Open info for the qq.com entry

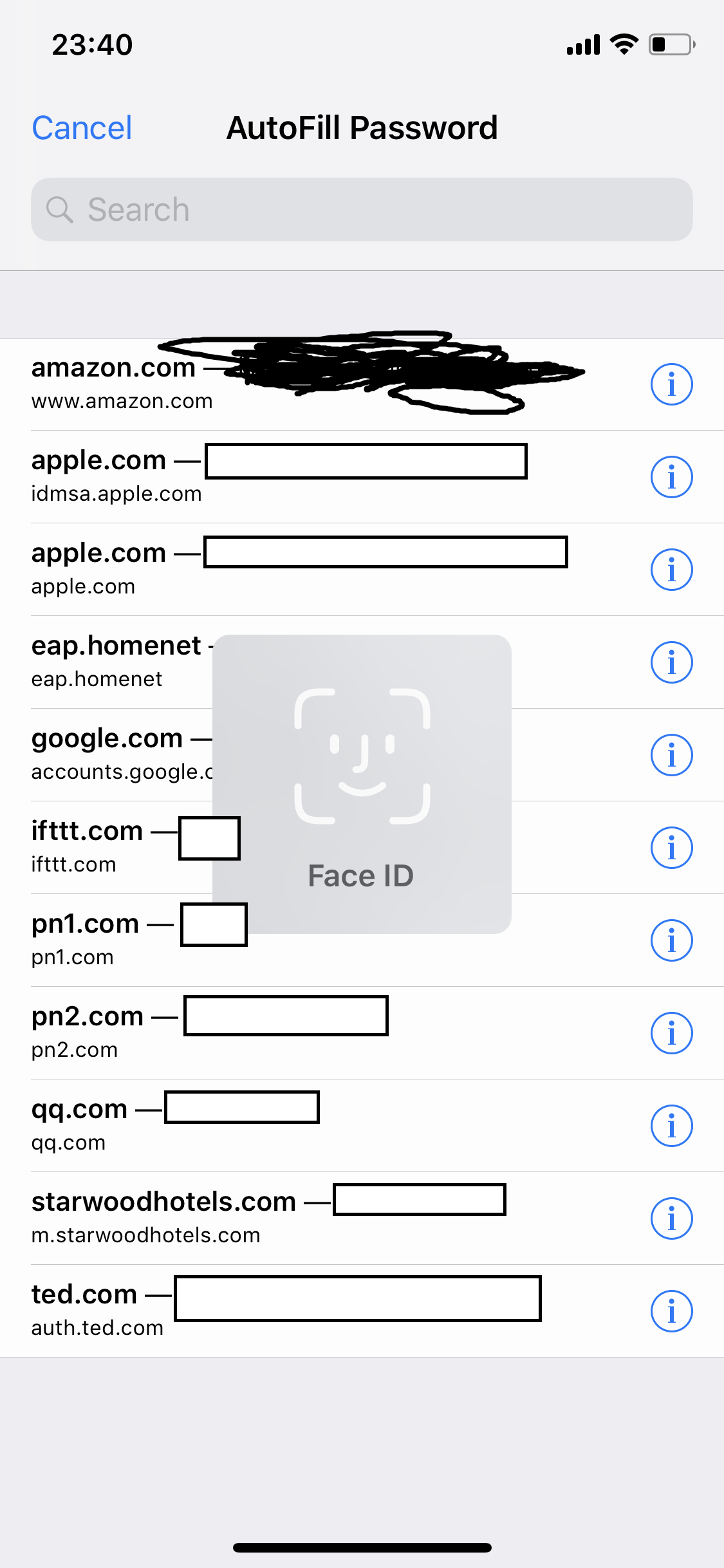(x=671, y=1126)
